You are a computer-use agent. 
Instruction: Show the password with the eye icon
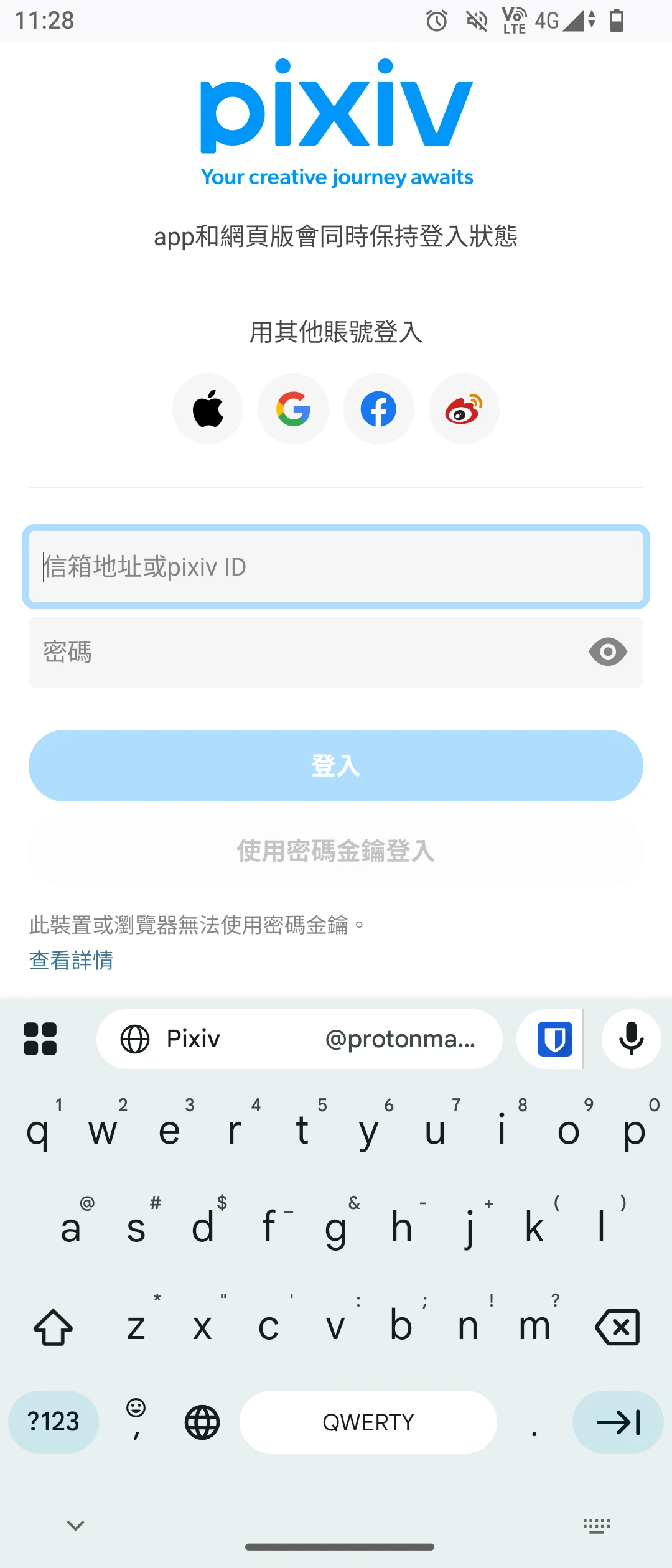pyautogui.click(x=607, y=652)
